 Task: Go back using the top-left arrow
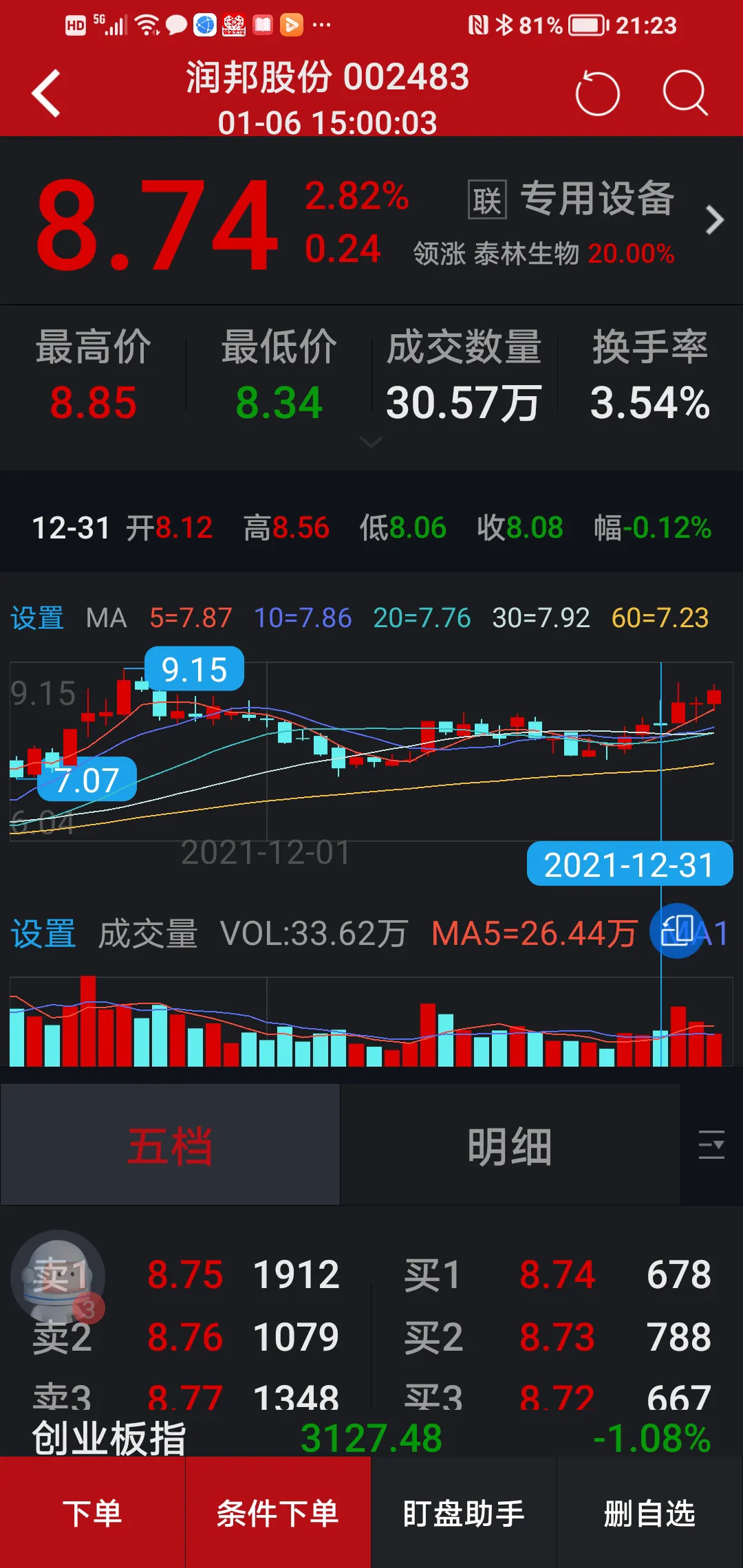point(46,94)
